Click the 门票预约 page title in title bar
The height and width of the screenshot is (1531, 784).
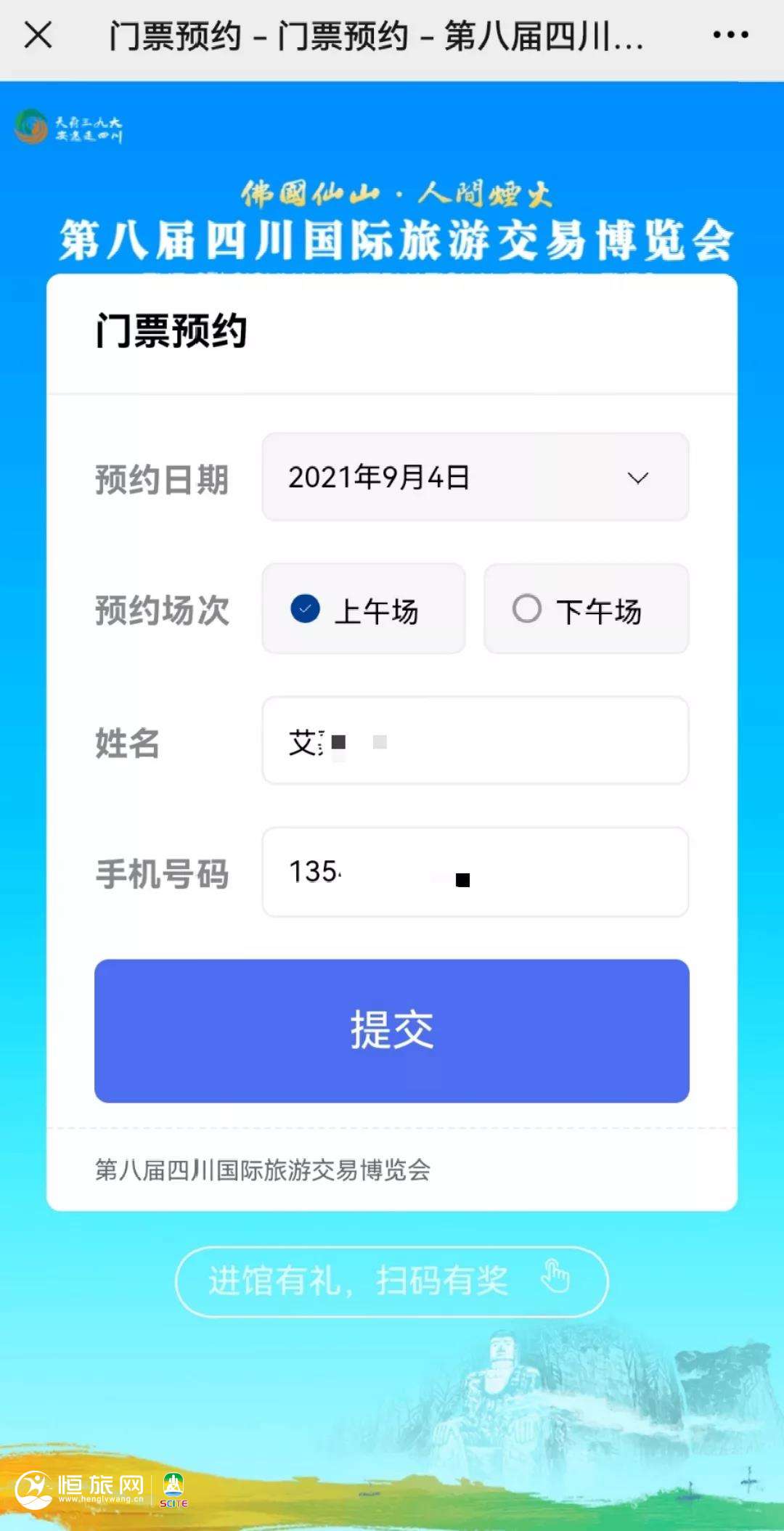[x=377, y=38]
